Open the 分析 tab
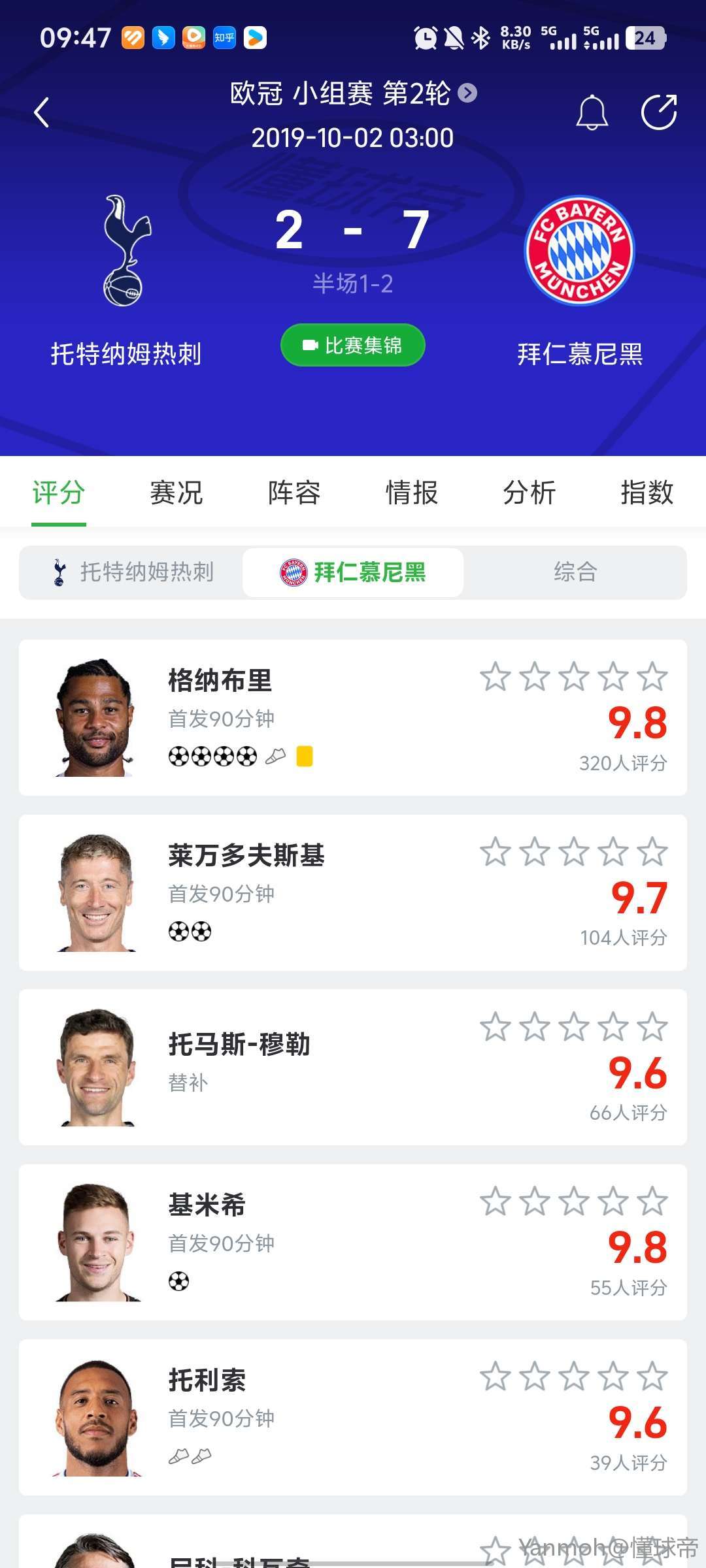This screenshot has width=706, height=1568. point(529,493)
